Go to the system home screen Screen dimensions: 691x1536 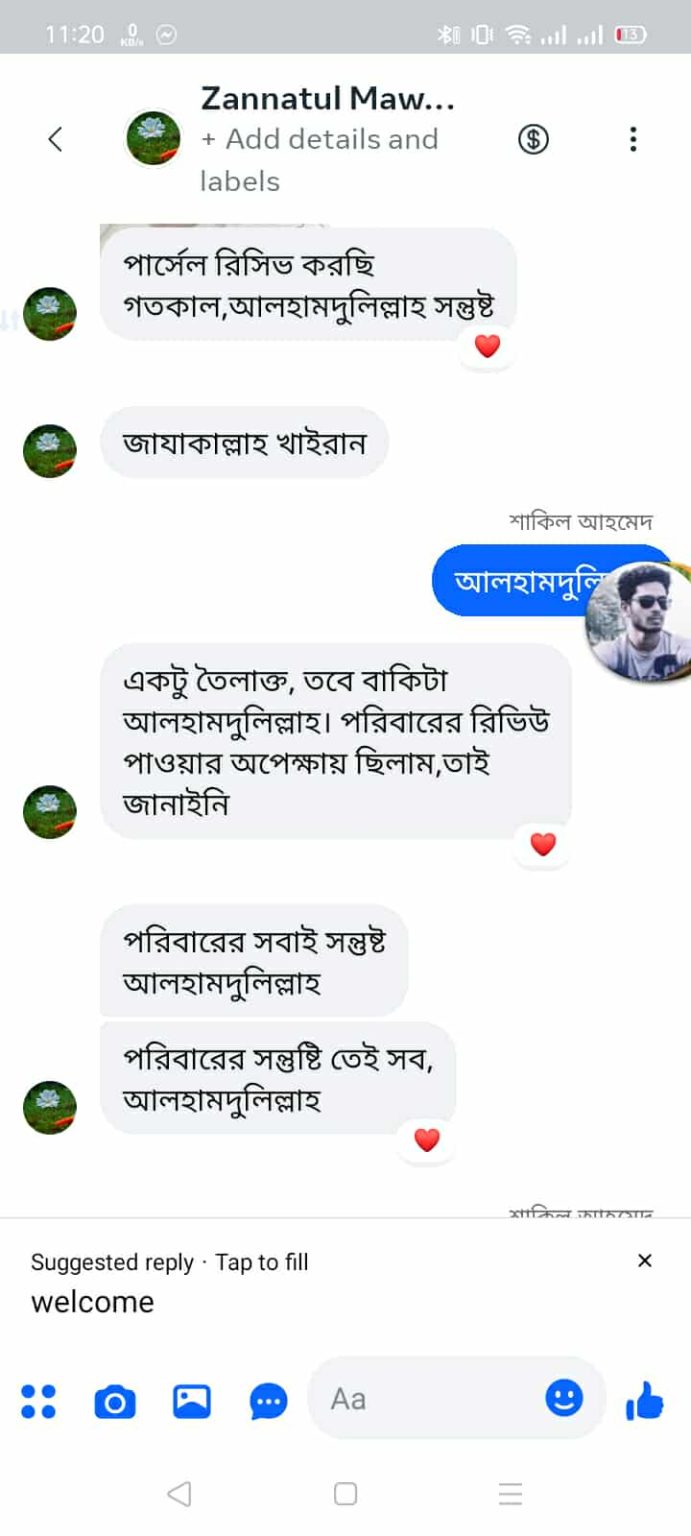(x=345, y=1494)
